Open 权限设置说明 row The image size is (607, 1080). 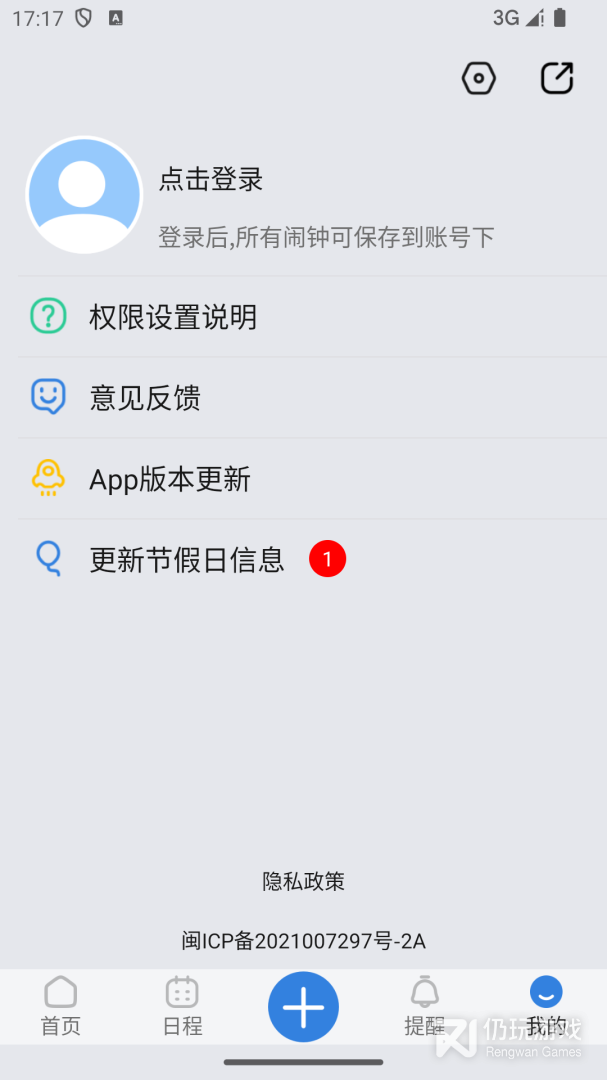click(x=173, y=317)
